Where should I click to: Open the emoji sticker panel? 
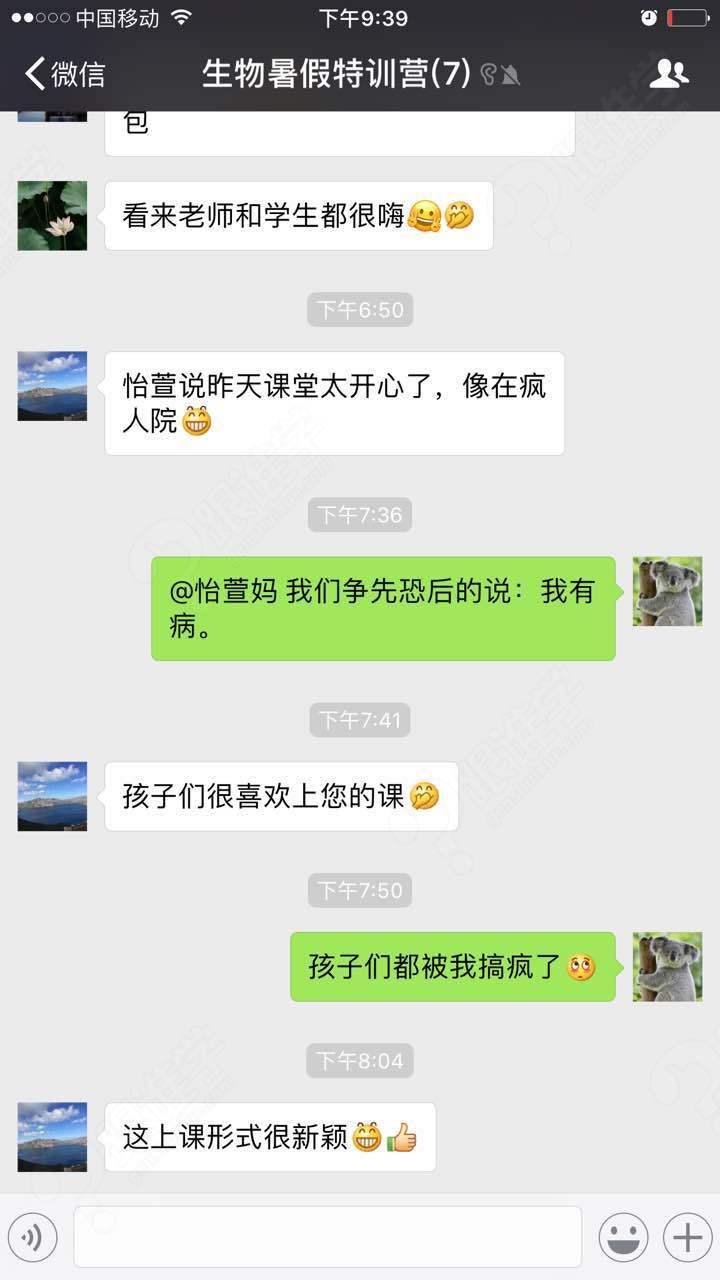click(x=622, y=1238)
